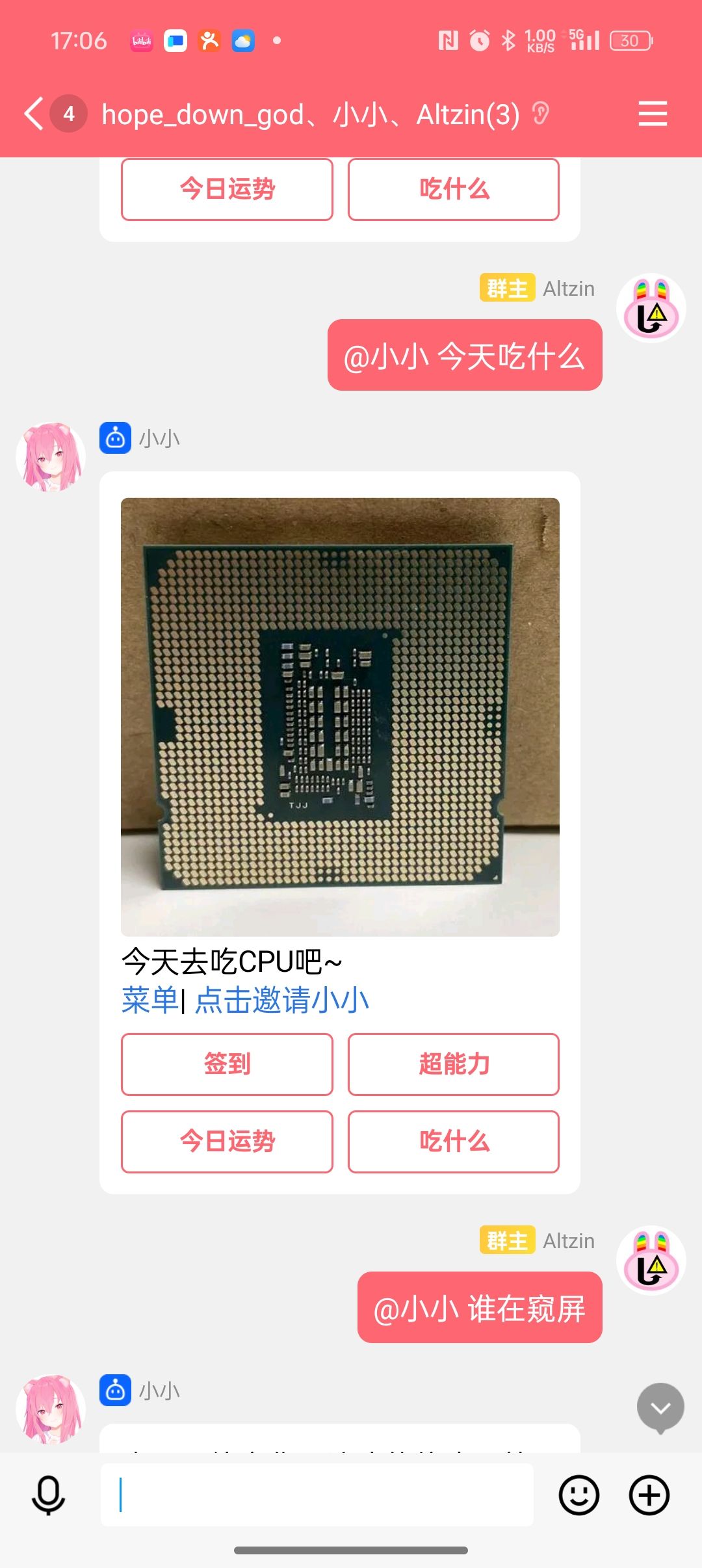Choose 吃什么 under the CPU message
This screenshot has height=1568, width=702.
(453, 1142)
